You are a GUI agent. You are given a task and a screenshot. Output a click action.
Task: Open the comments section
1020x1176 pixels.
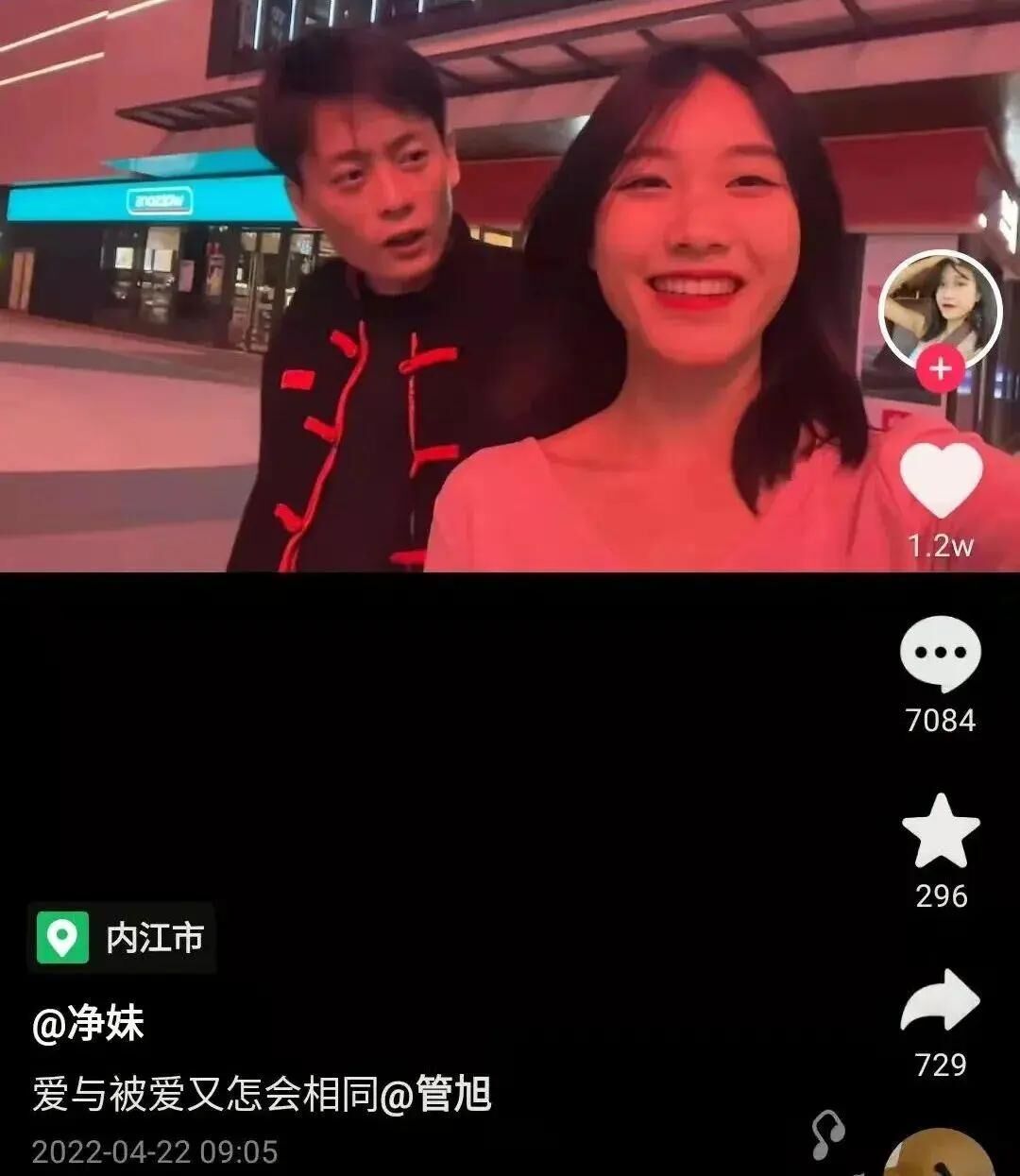941,654
